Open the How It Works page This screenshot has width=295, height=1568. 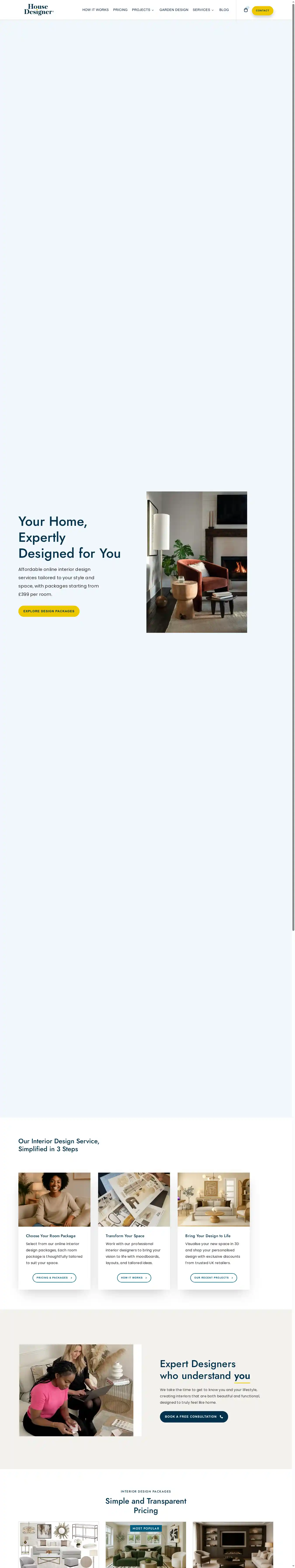[x=95, y=10]
